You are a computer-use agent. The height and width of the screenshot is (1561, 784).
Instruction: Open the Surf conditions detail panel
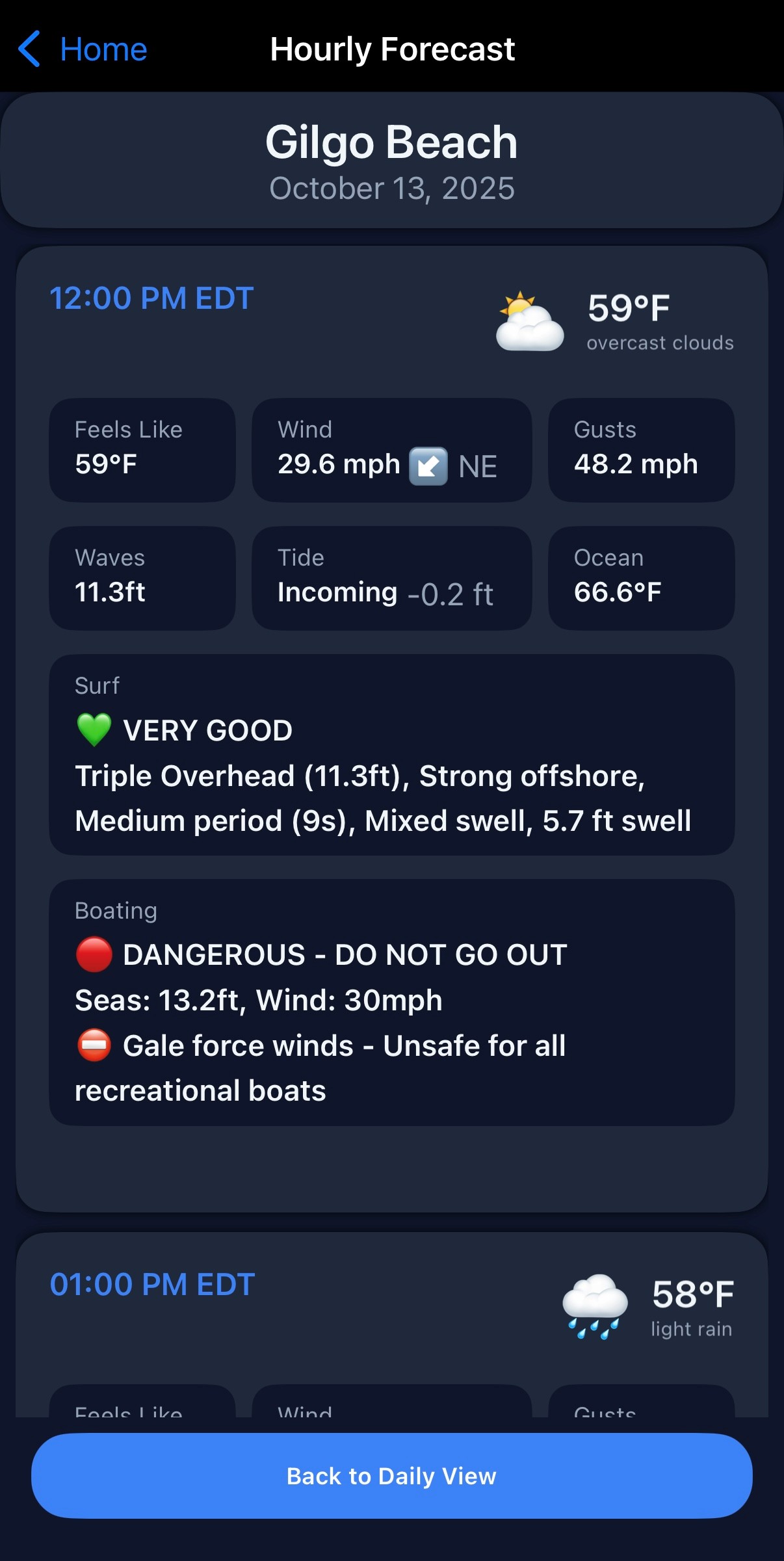[392, 754]
